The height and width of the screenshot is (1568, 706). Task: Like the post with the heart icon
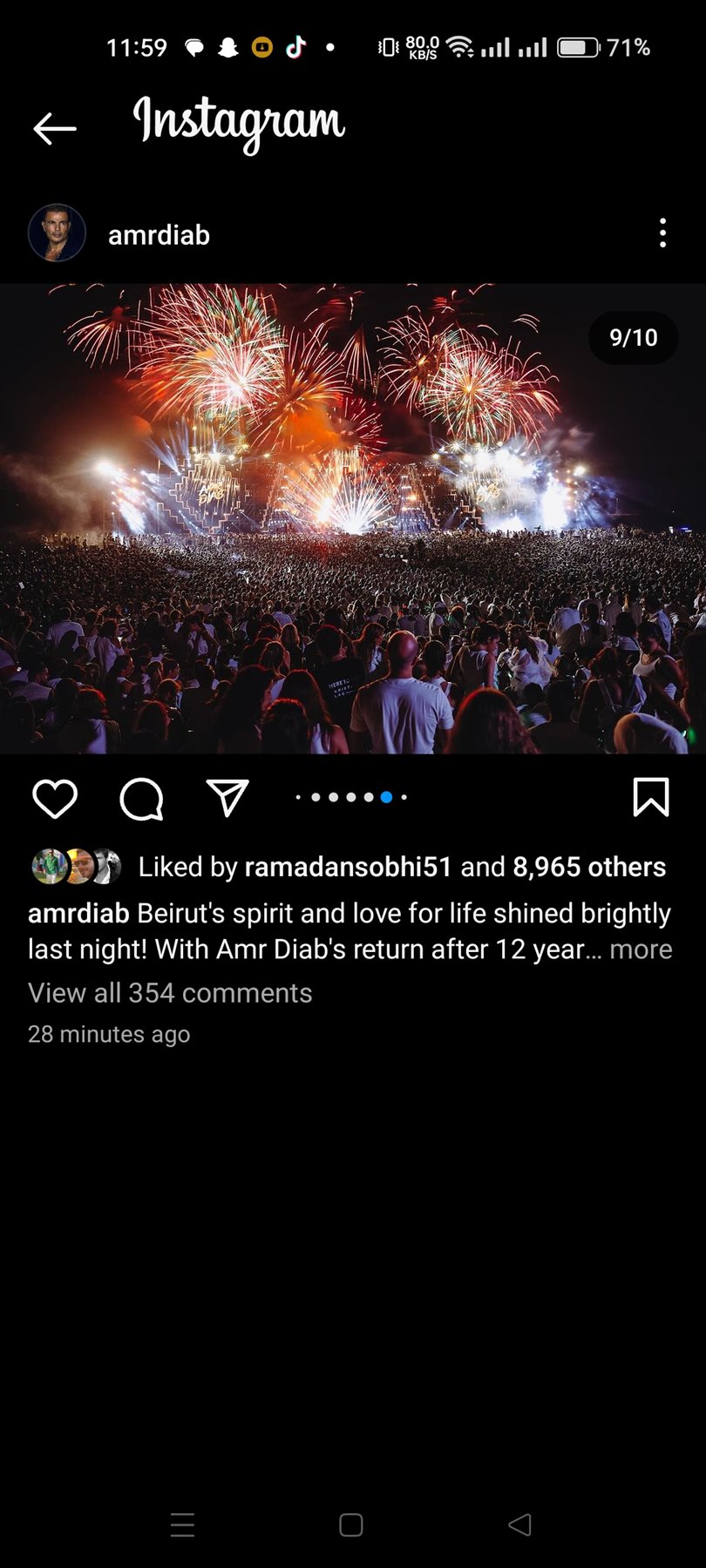click(x=55, y=798)
